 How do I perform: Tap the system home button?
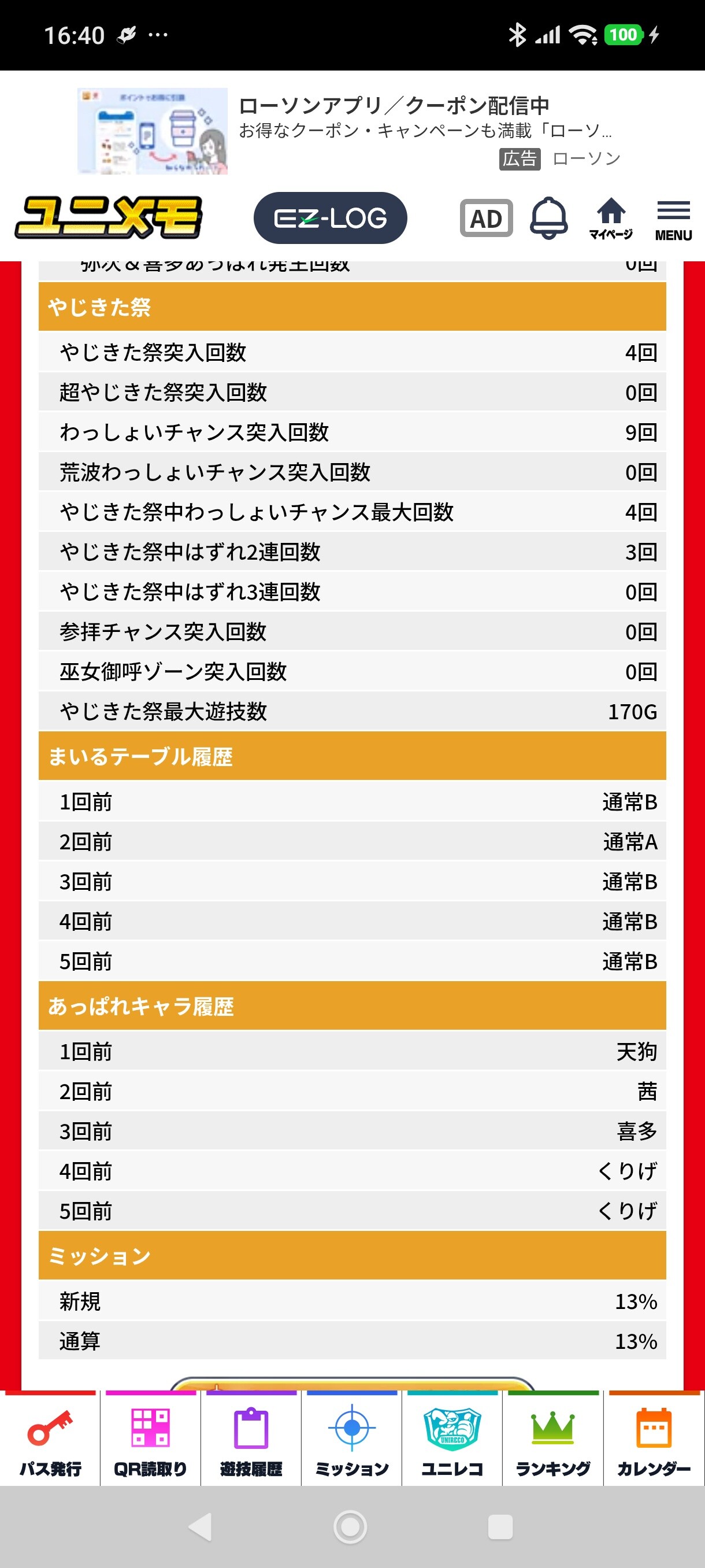pos(350,1526)
